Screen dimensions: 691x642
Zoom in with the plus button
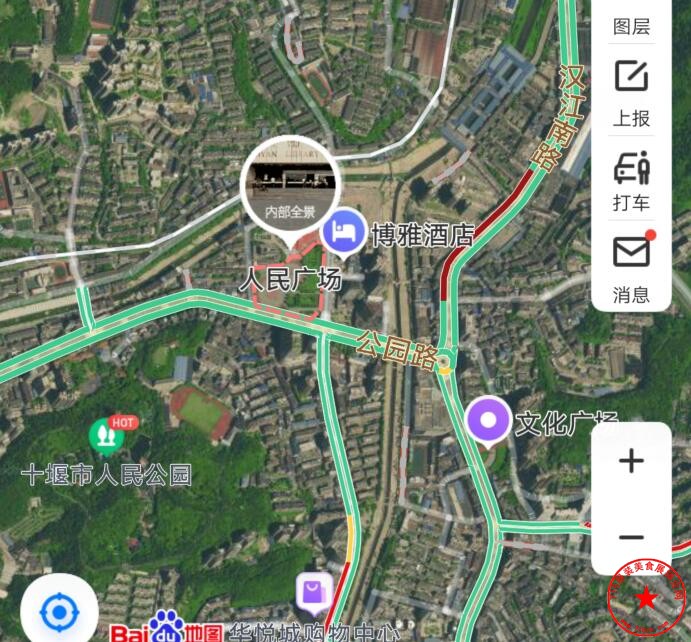point(631,461)
